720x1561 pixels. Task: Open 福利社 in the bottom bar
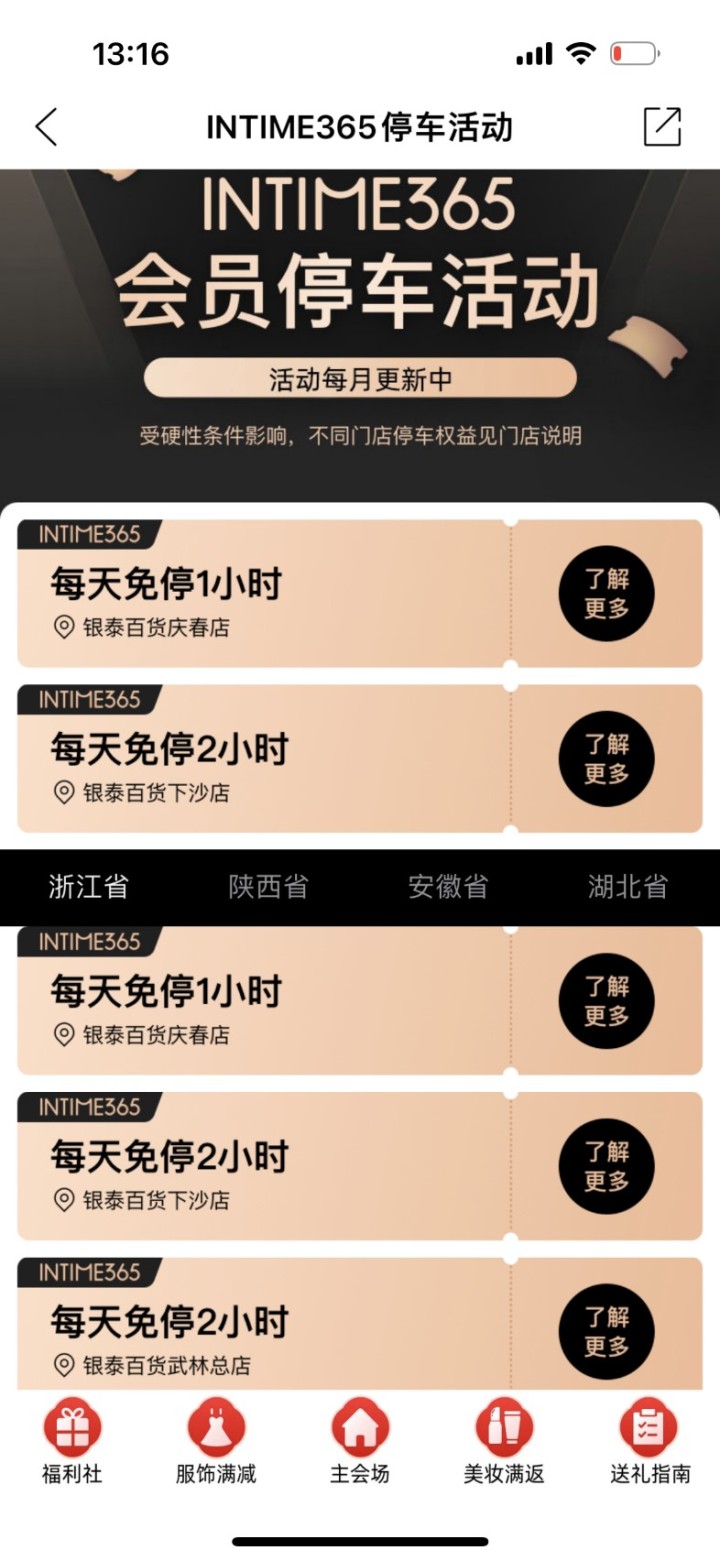tap(72, 1440)
